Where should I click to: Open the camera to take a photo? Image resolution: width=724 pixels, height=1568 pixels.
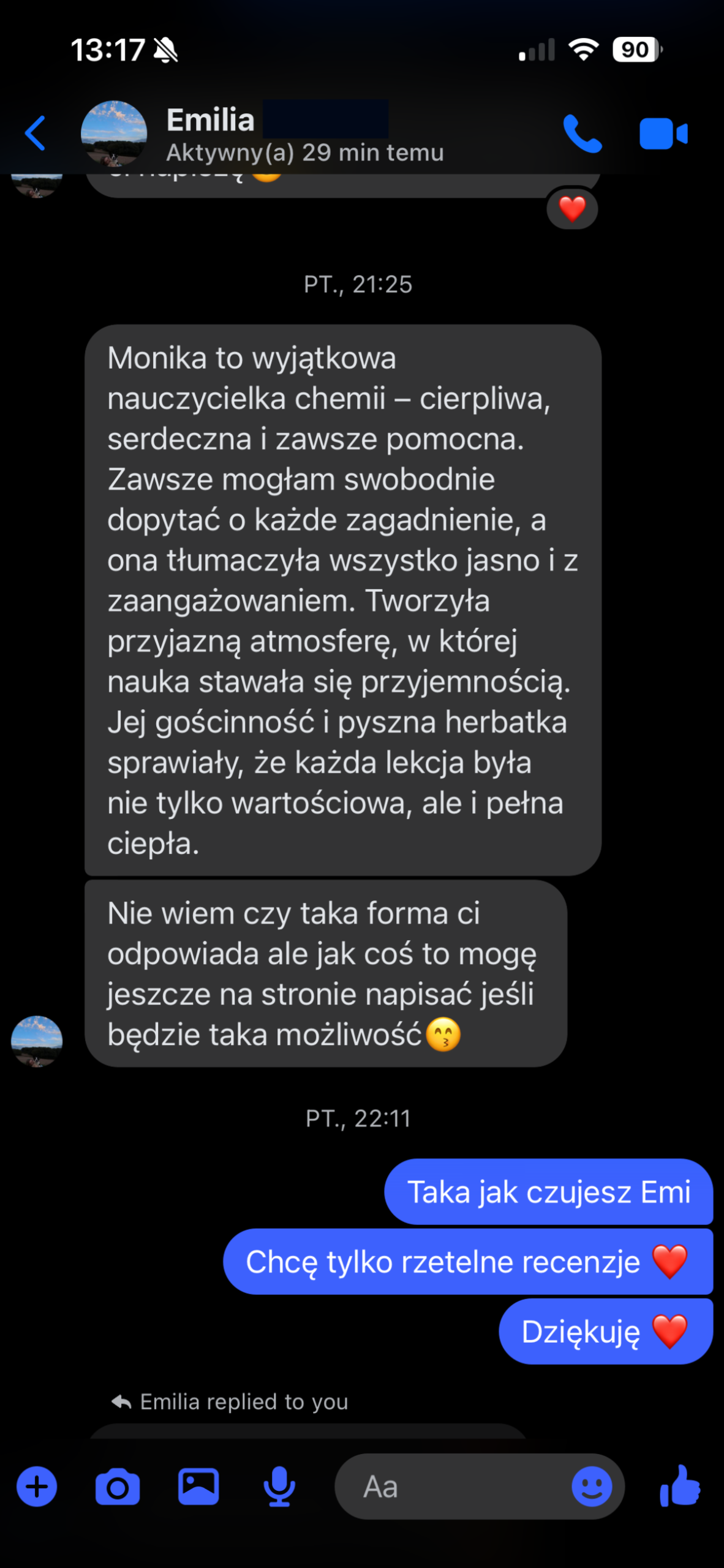117,1487
